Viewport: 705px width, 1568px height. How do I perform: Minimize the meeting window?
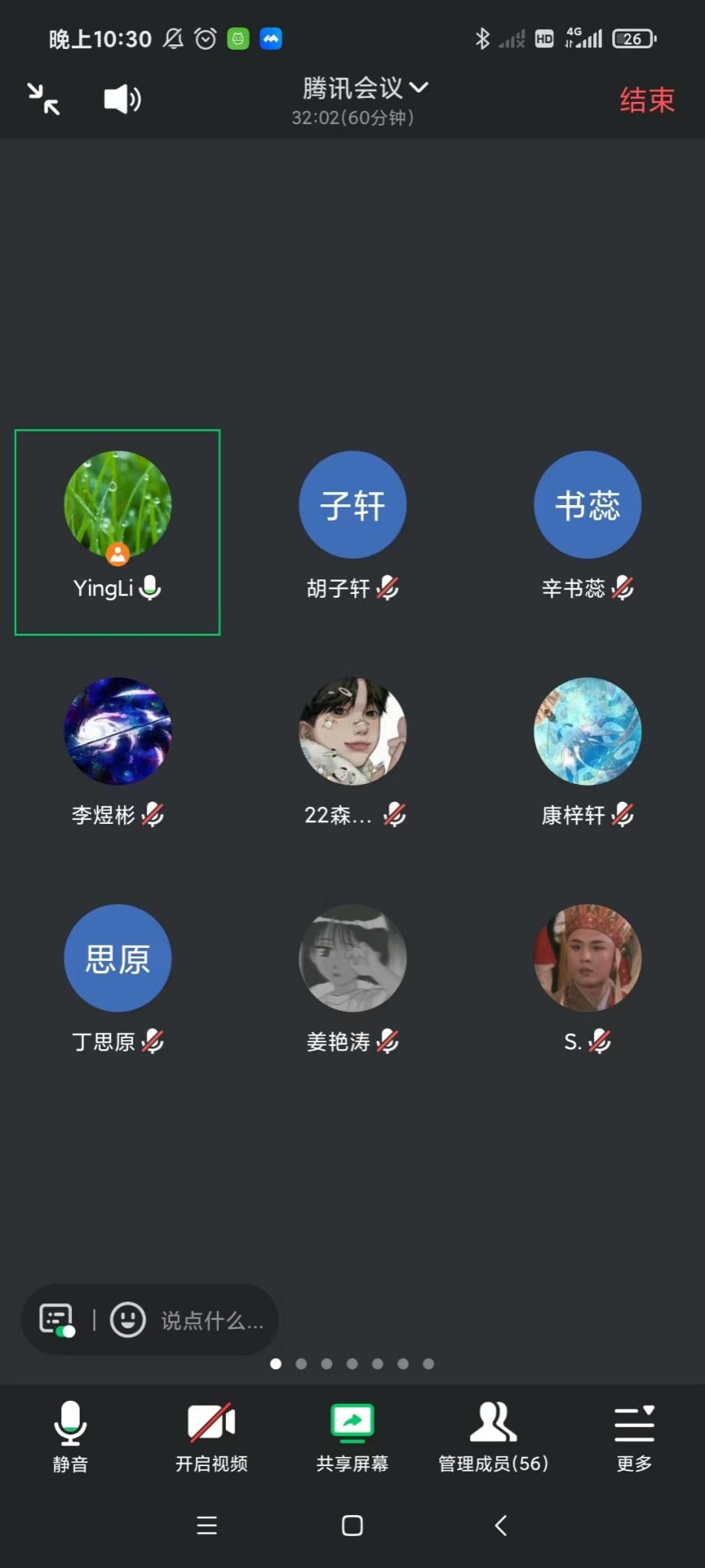point(44,99)
